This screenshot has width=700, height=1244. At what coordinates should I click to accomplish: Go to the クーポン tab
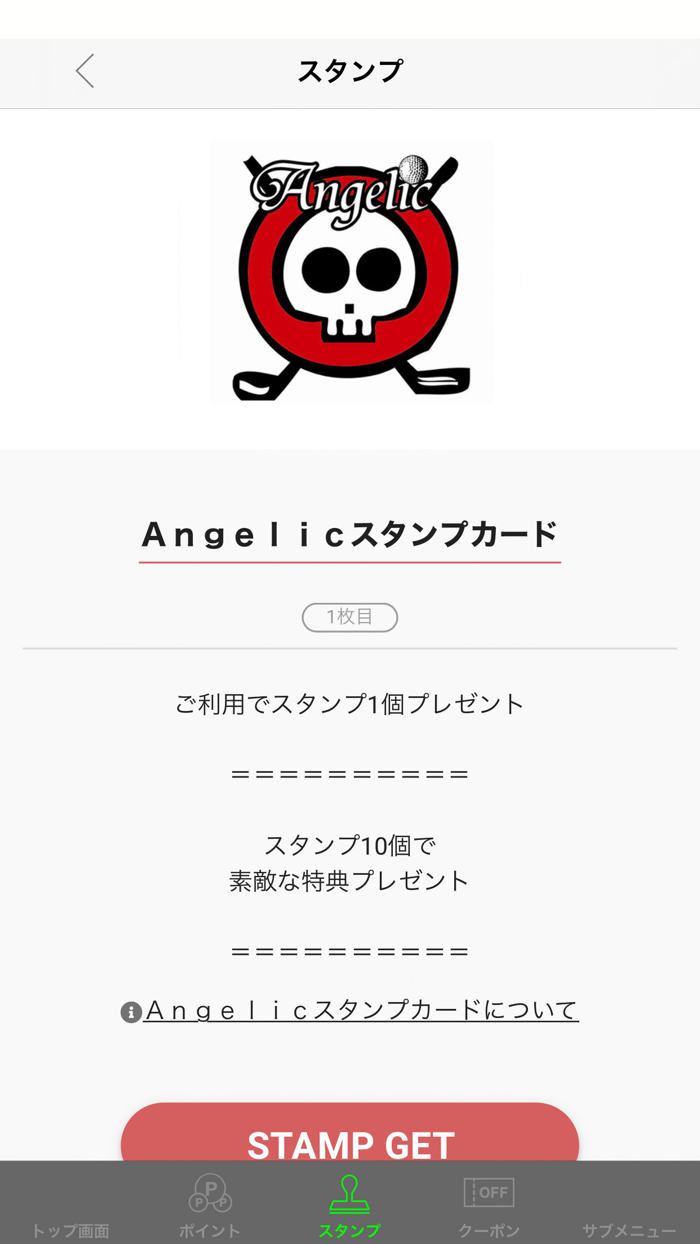pos(489,1205)
